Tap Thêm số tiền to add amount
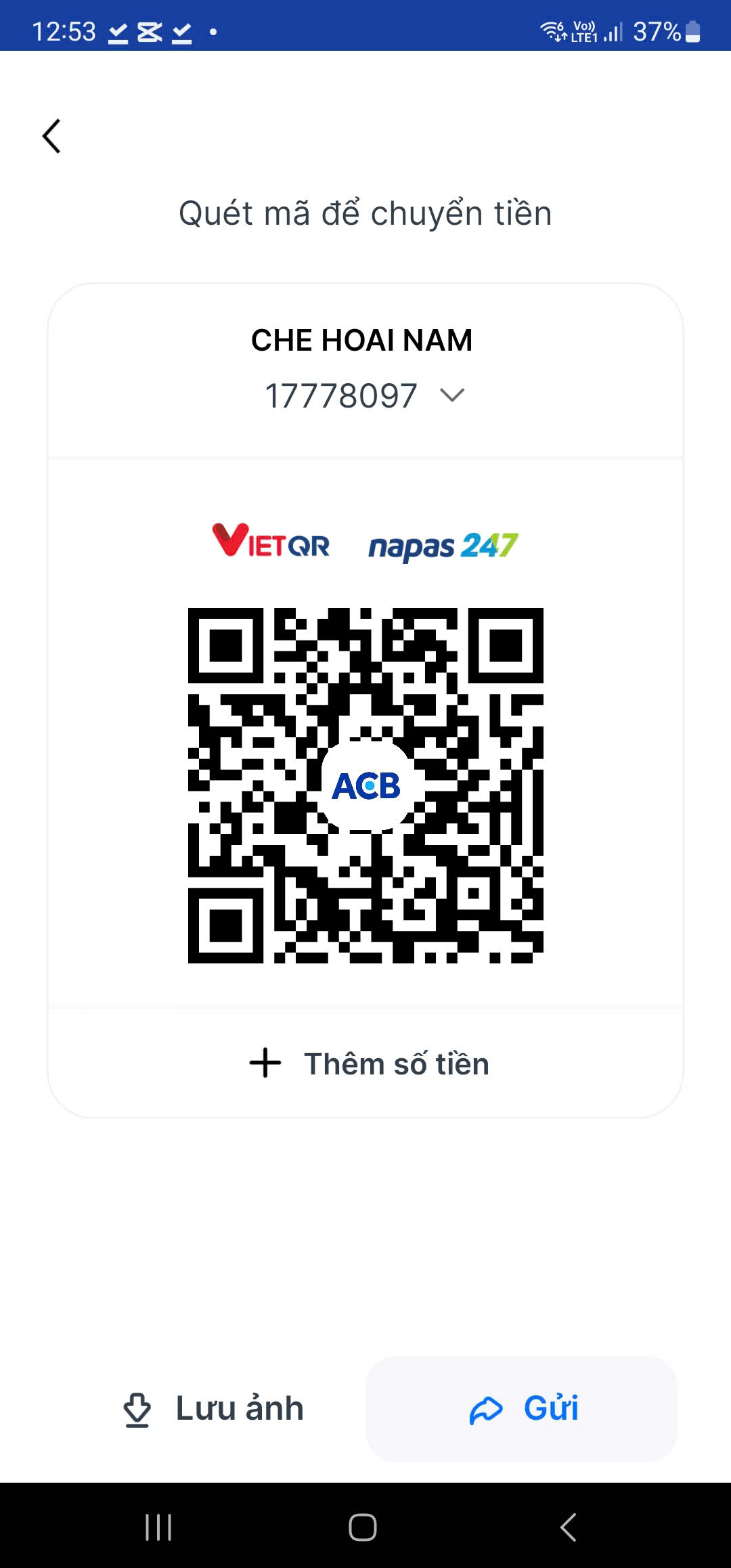The image size is (731, 1568). [369, 1064]
